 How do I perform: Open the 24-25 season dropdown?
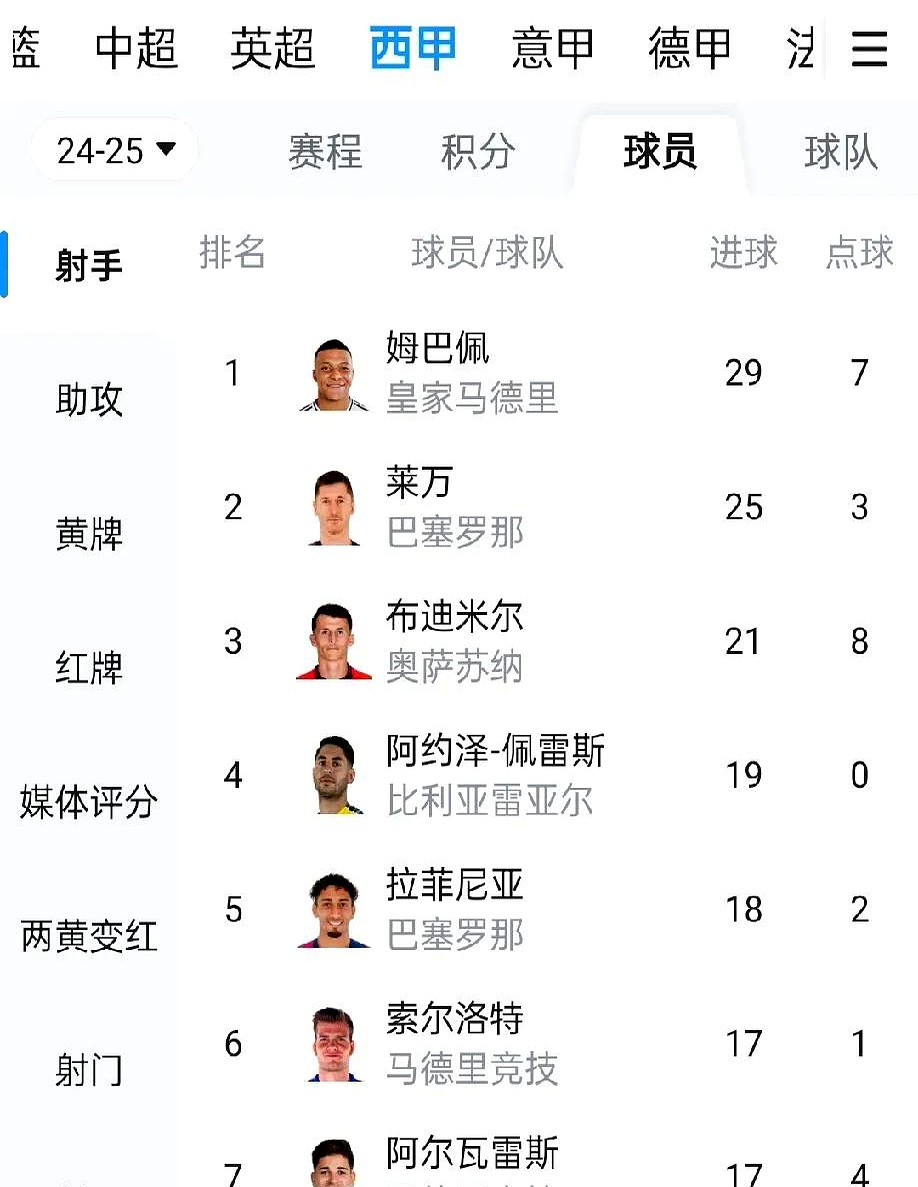click(113, 150)
